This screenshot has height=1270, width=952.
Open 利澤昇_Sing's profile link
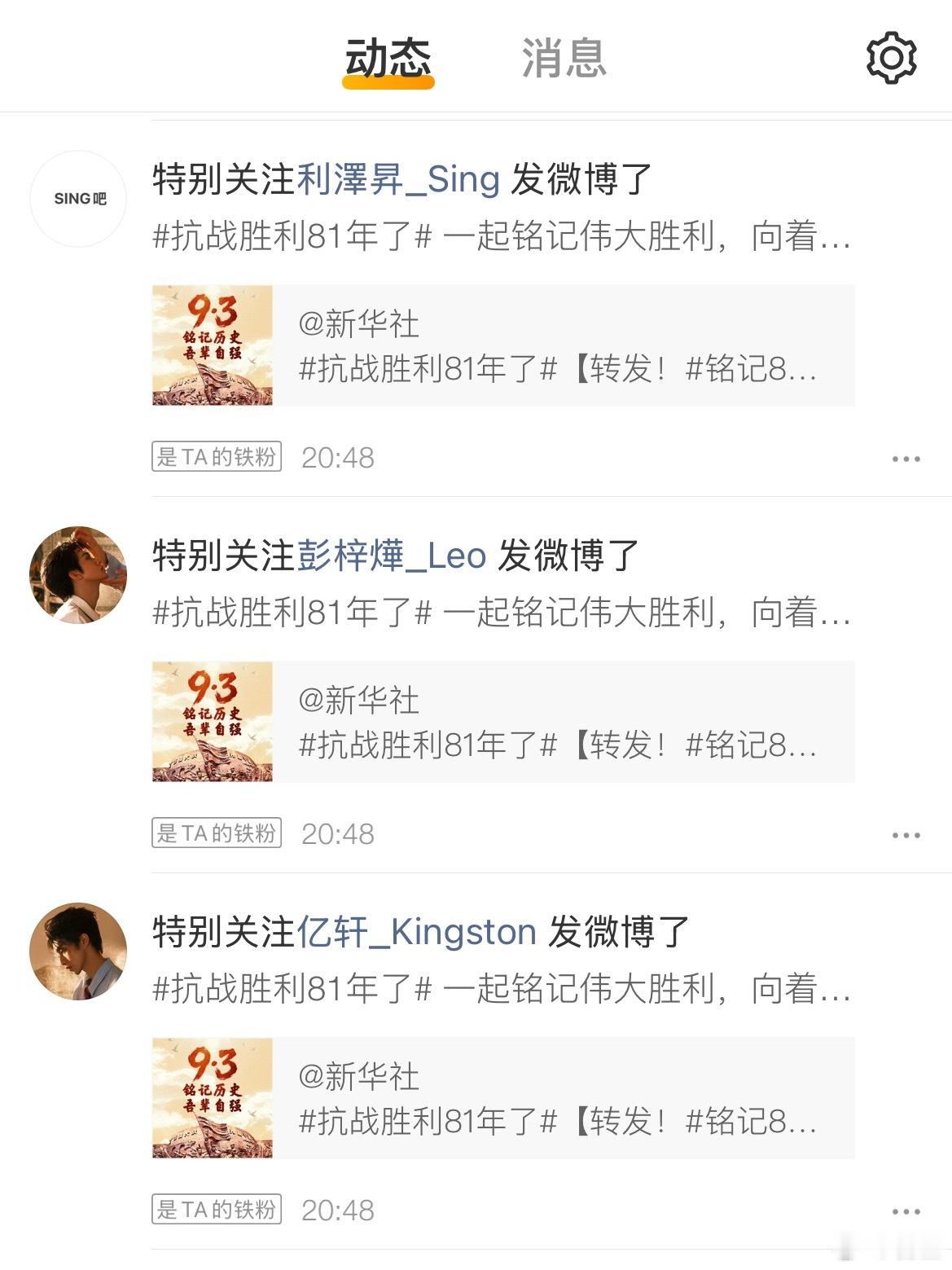click(398, 179)
